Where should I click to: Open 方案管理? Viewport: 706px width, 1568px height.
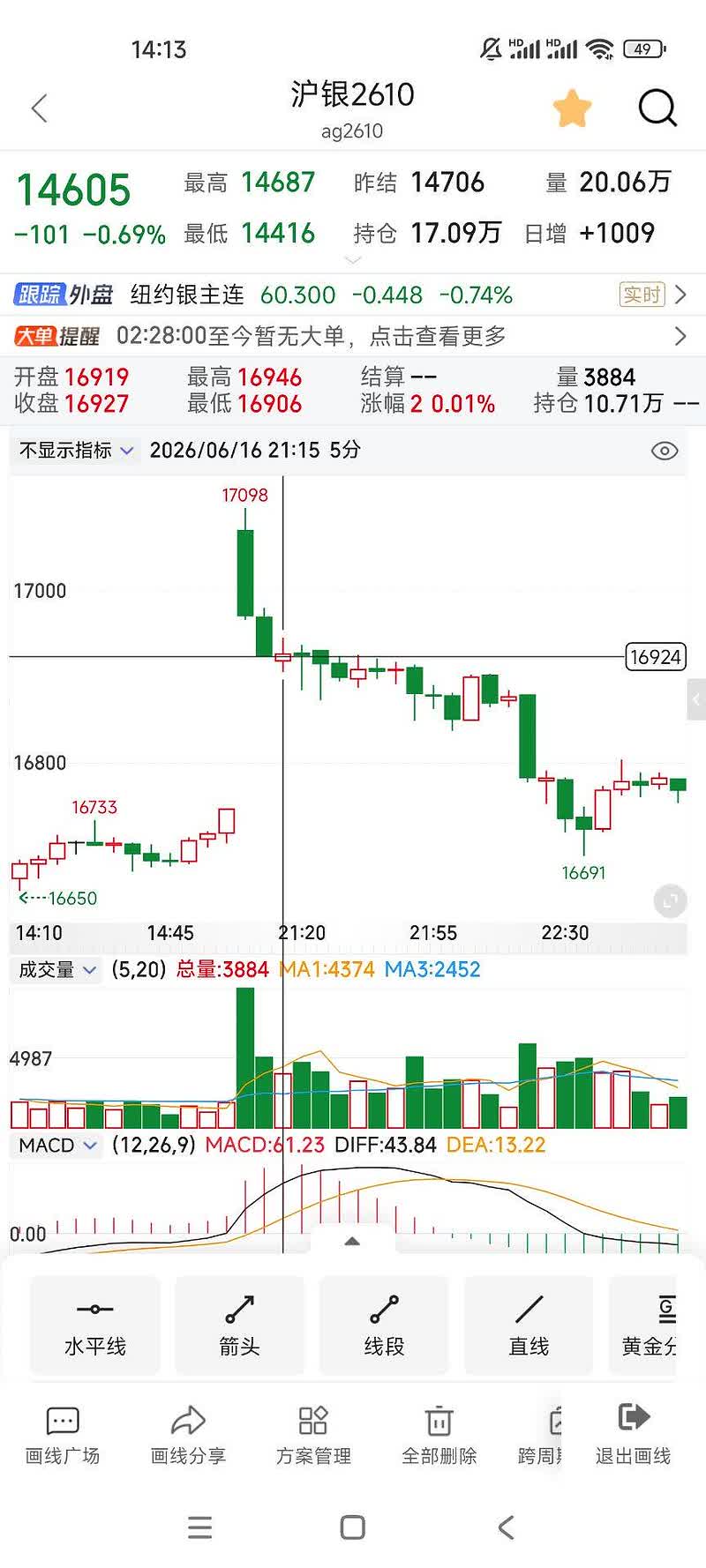313,1436
